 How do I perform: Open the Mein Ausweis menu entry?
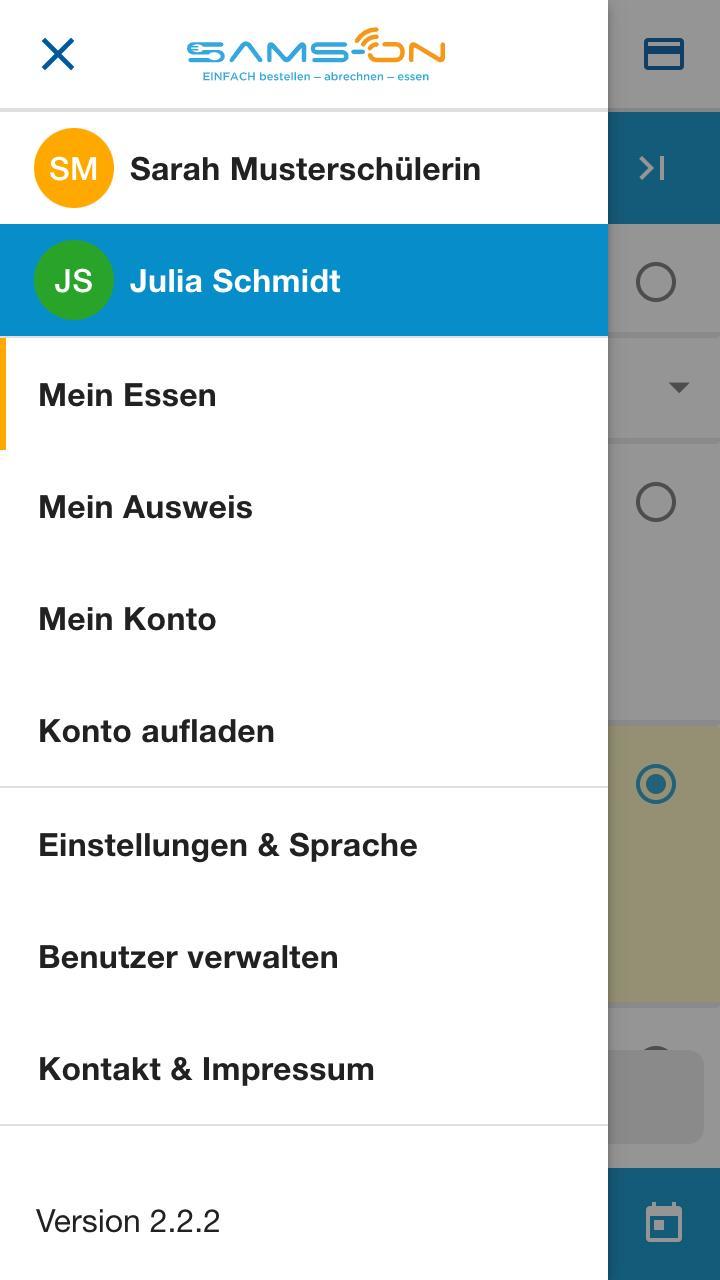145,507
